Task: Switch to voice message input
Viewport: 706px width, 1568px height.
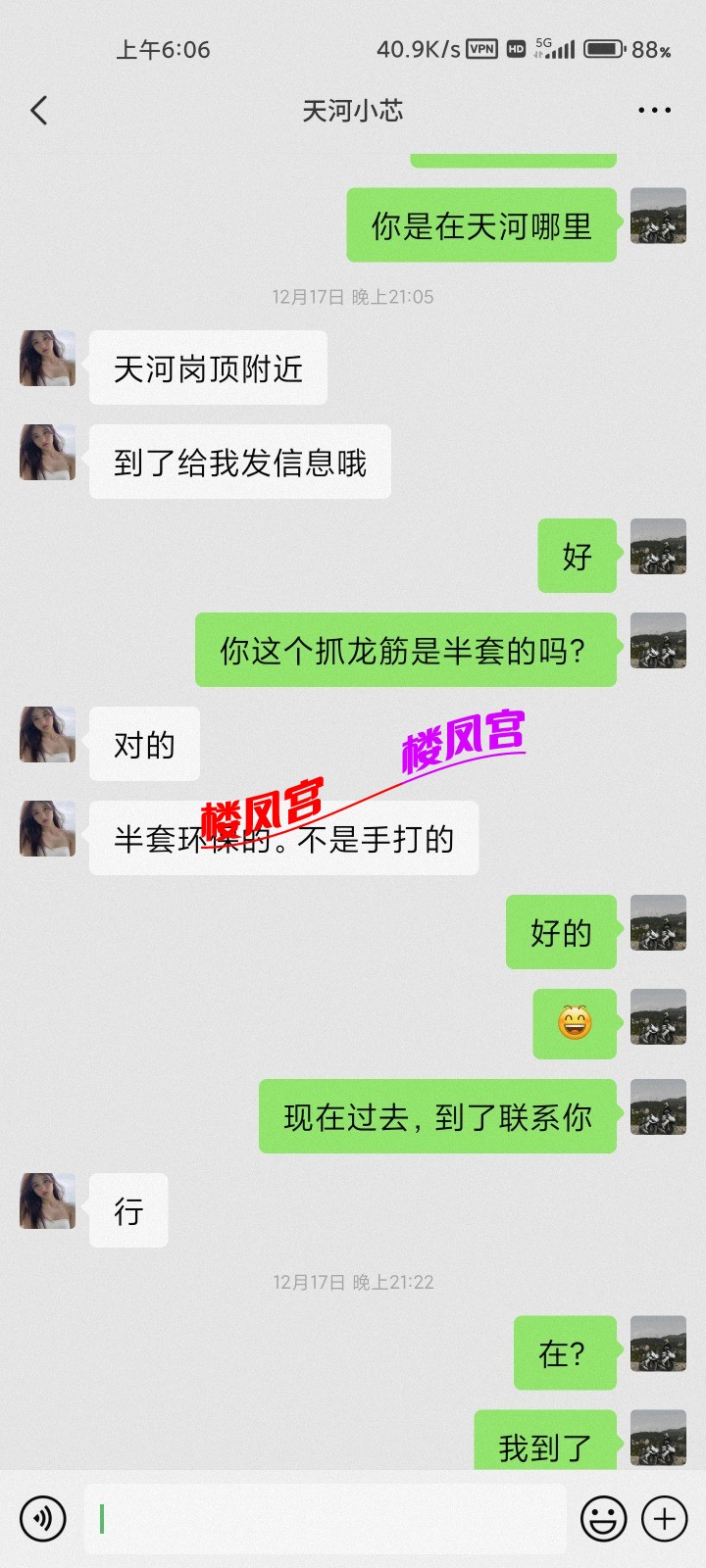Action: [43, 1519]
